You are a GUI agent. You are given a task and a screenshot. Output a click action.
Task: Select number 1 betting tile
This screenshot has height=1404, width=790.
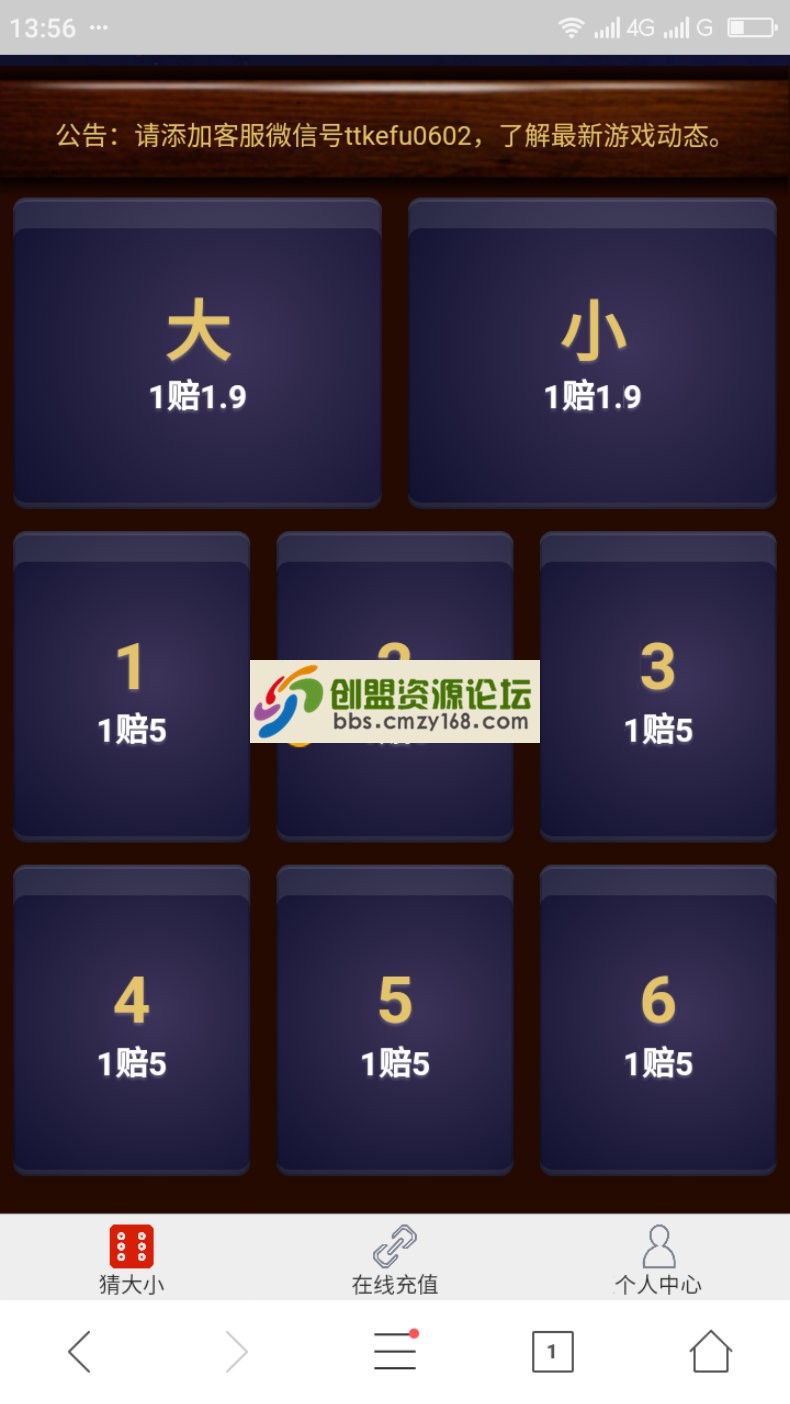click(x=131, y=690)
